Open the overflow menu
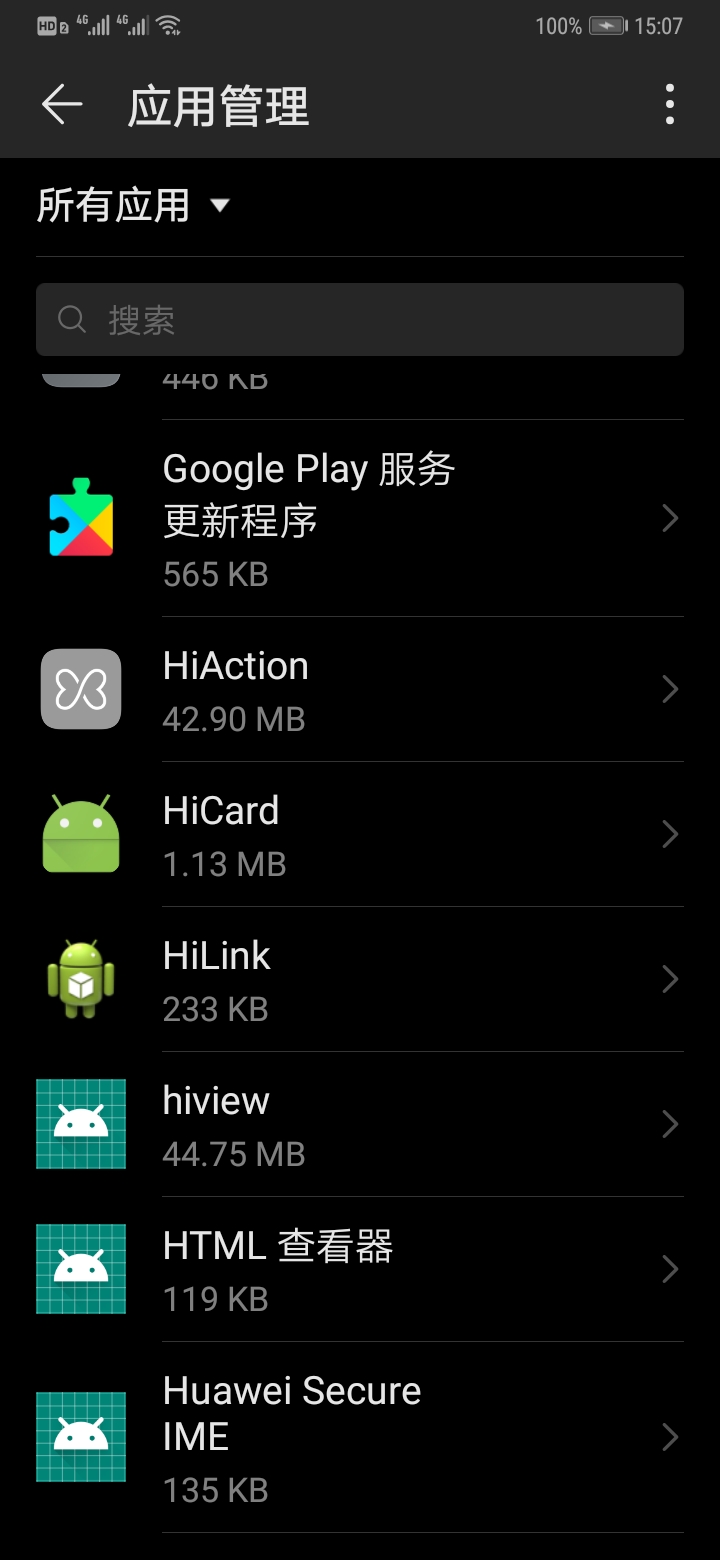The width and height of the screenshot is (720, 1560). [669, 105]
